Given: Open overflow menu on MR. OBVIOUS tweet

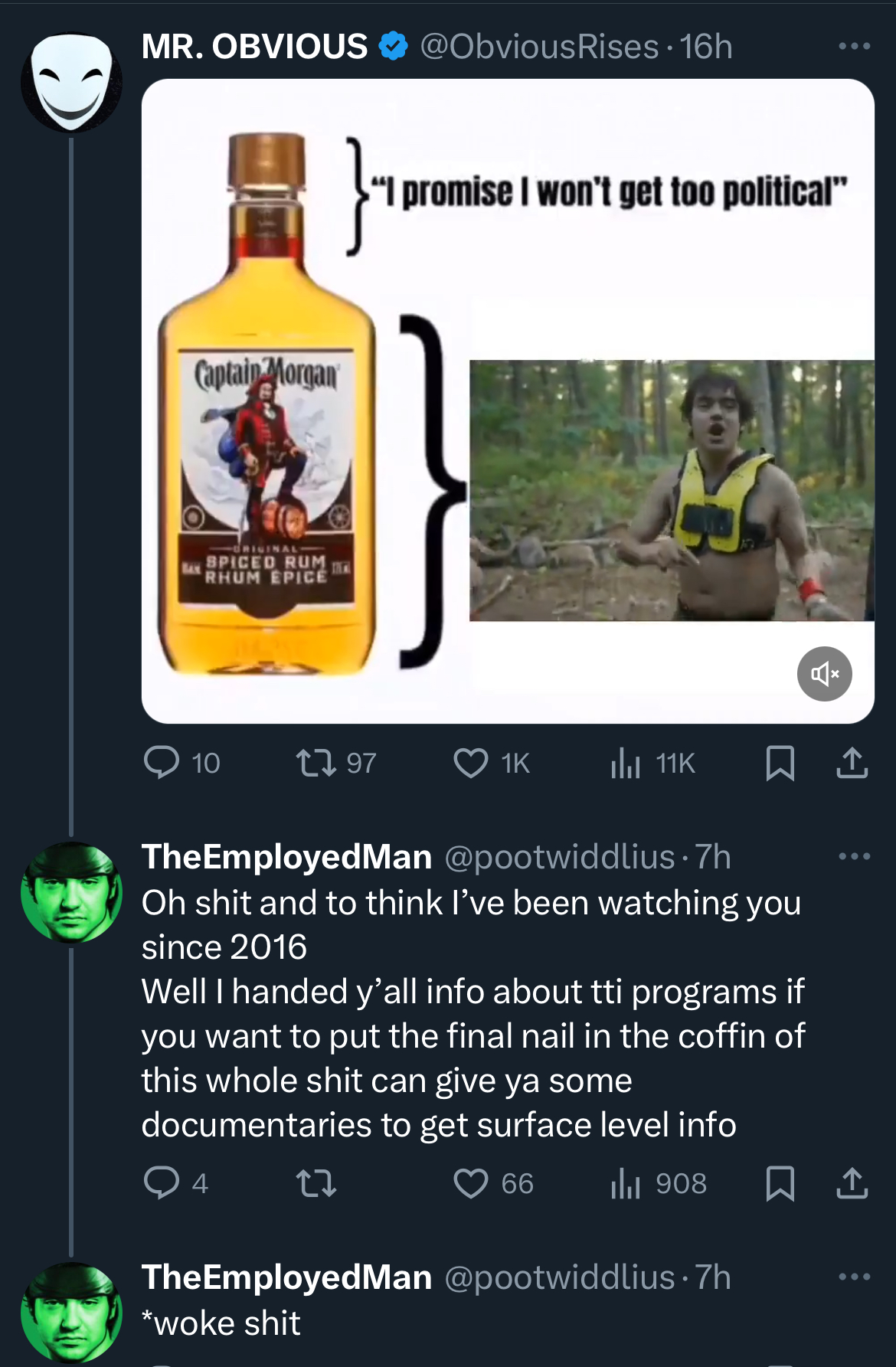Looking at the screenshot, I should [x=854, y=47].
